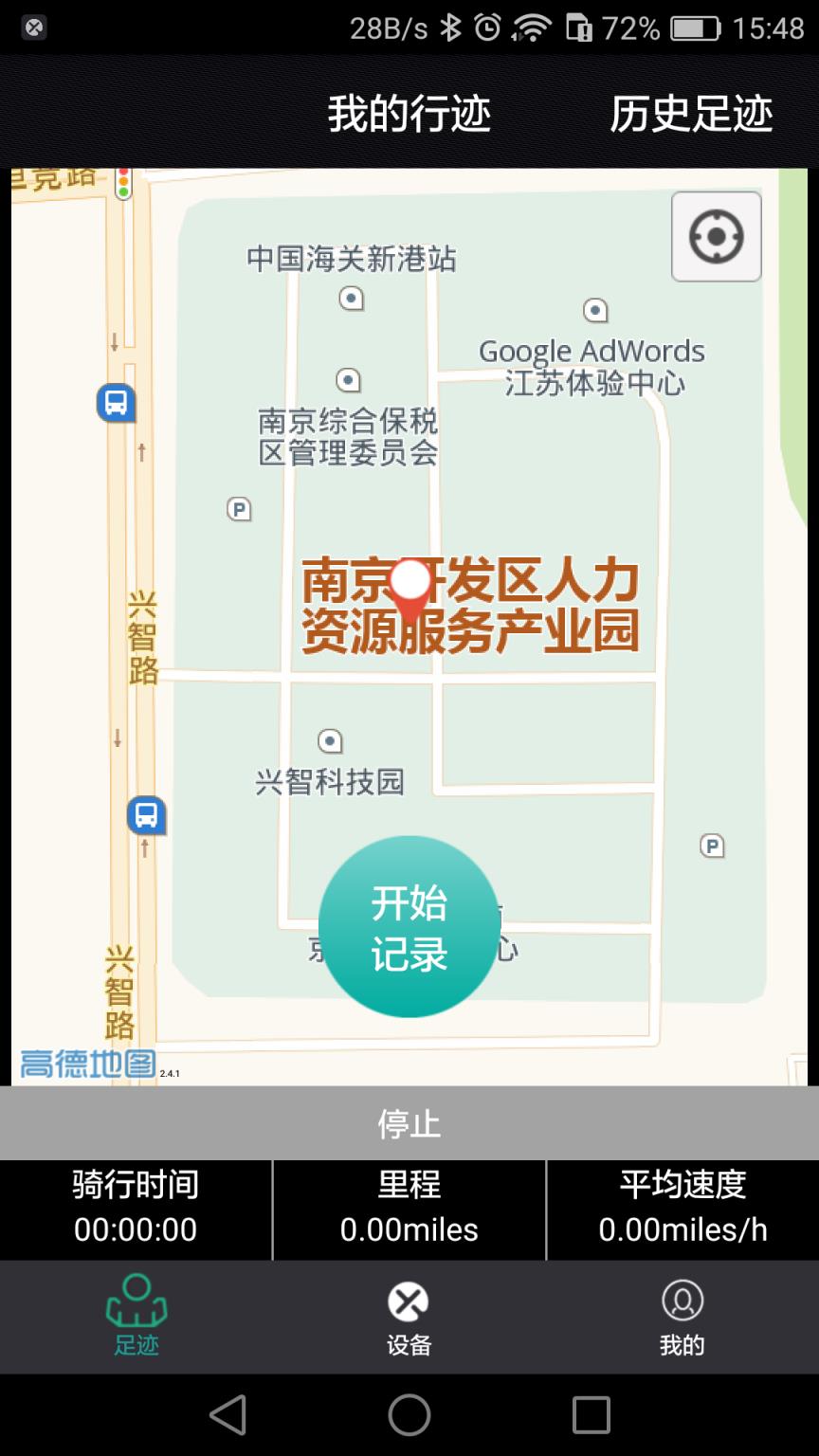Select the bus stop icon near 兴智路 top

click(116, 404)
